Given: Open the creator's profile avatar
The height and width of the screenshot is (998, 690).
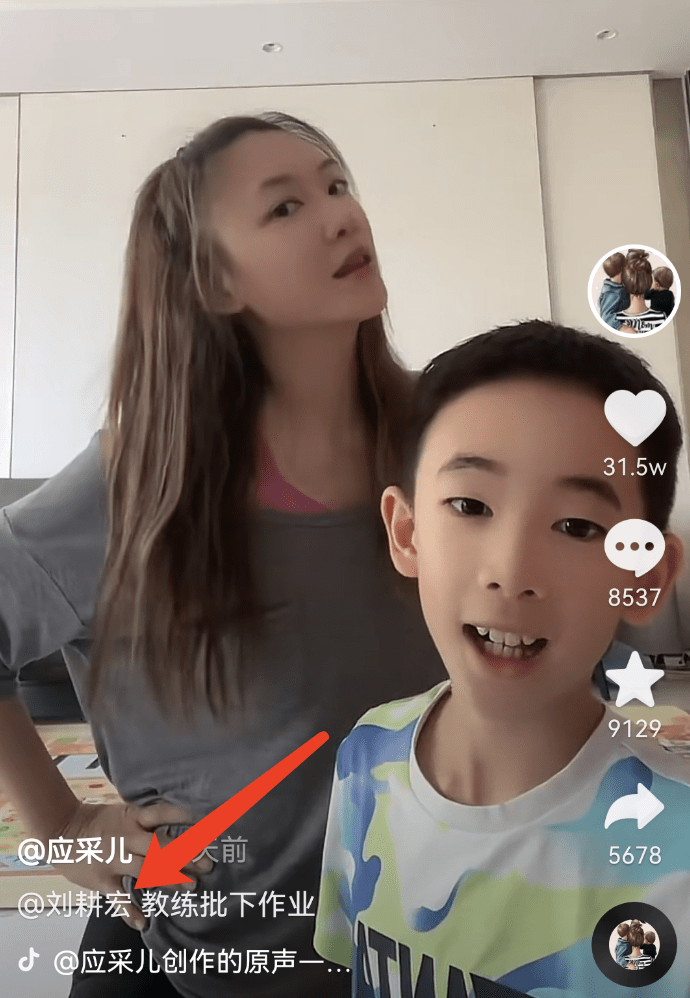Looking at the screenshot, I should coord(634,291).
